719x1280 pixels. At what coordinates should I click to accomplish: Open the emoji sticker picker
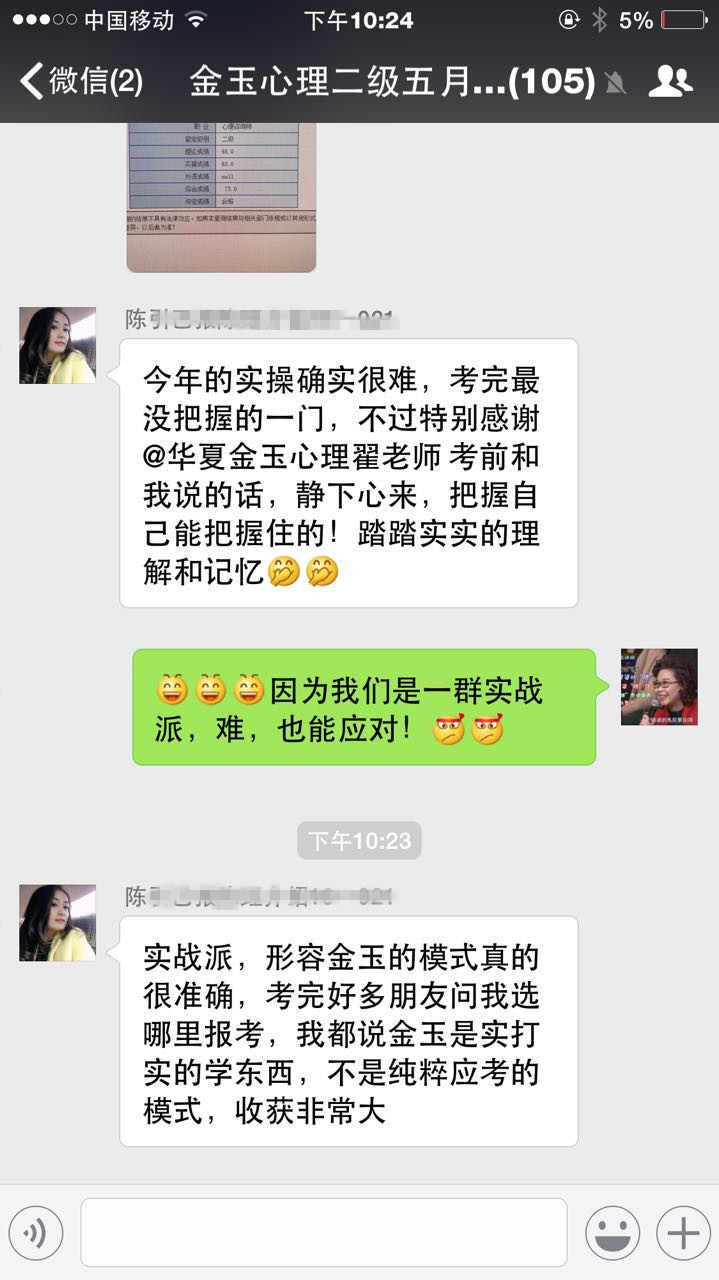point(612,1233)
